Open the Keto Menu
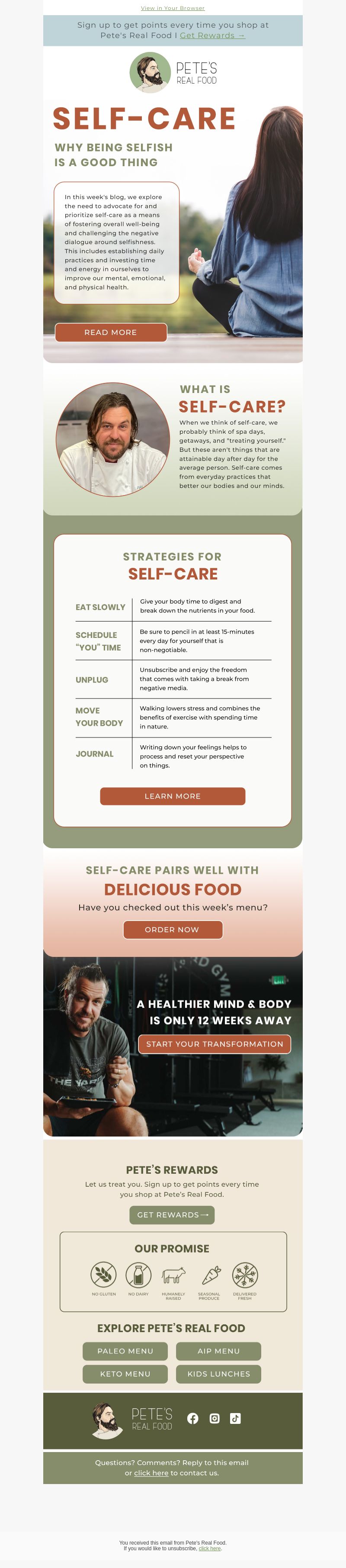The width and height of the screenshot is (346, 1568). coord(125,1374)
